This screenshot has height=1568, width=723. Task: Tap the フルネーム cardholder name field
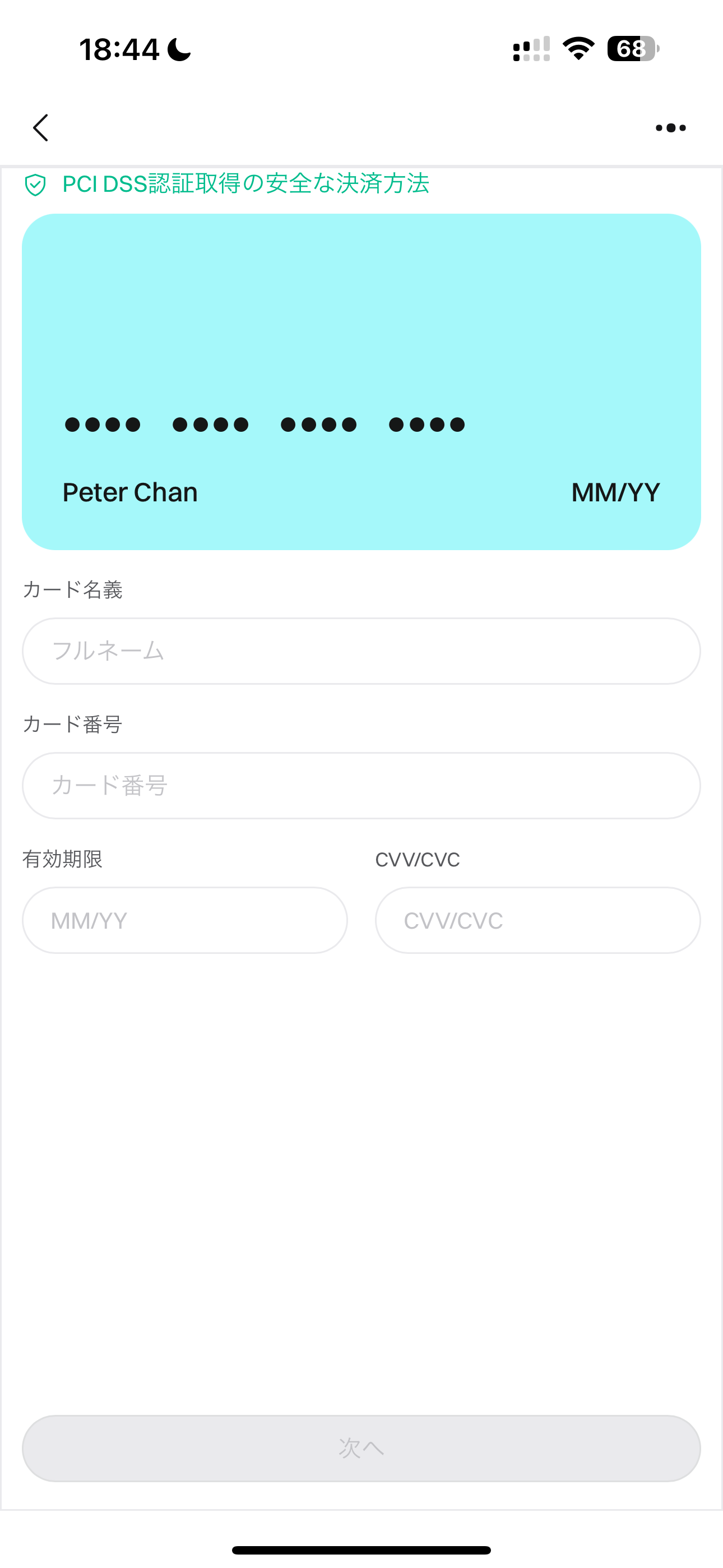[x=361, y=651]
